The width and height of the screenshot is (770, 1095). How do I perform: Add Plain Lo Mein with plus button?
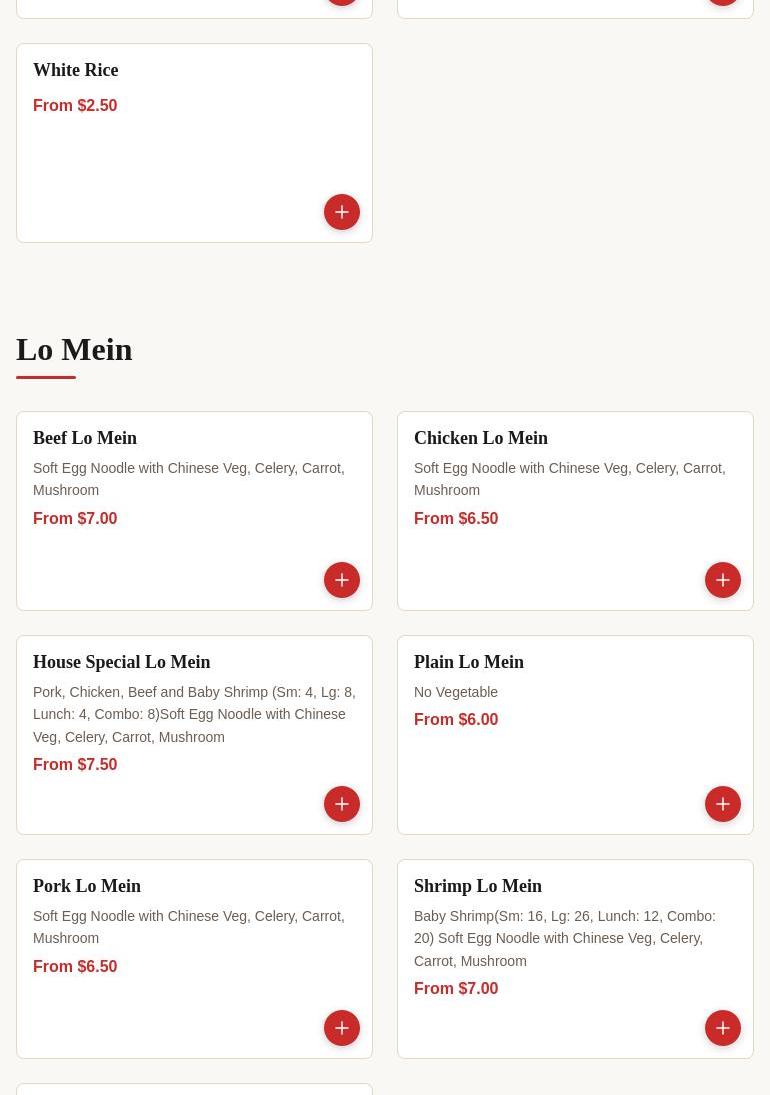click(x=723, y=804)
